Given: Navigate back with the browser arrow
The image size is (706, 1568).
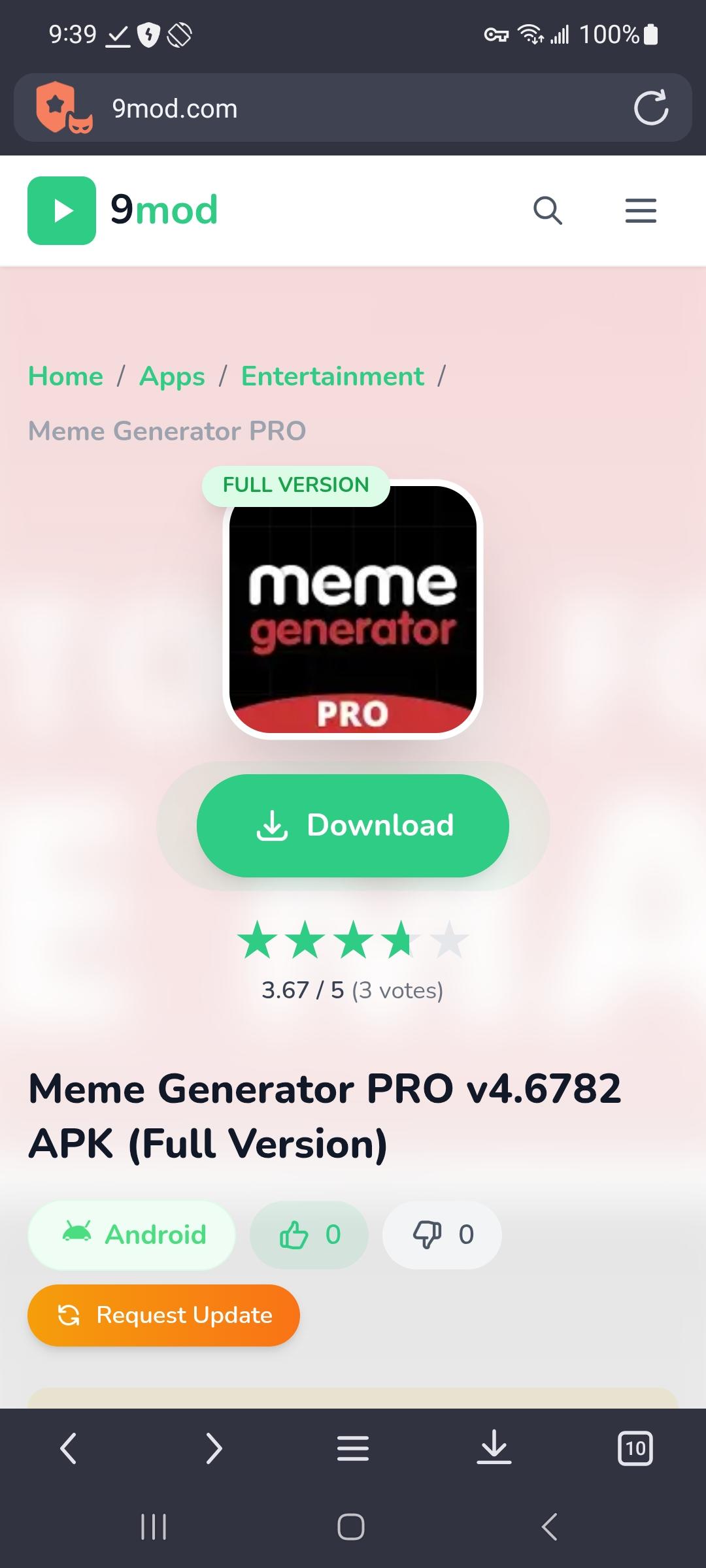Looking at the screenshot, I should [69, 1446].
